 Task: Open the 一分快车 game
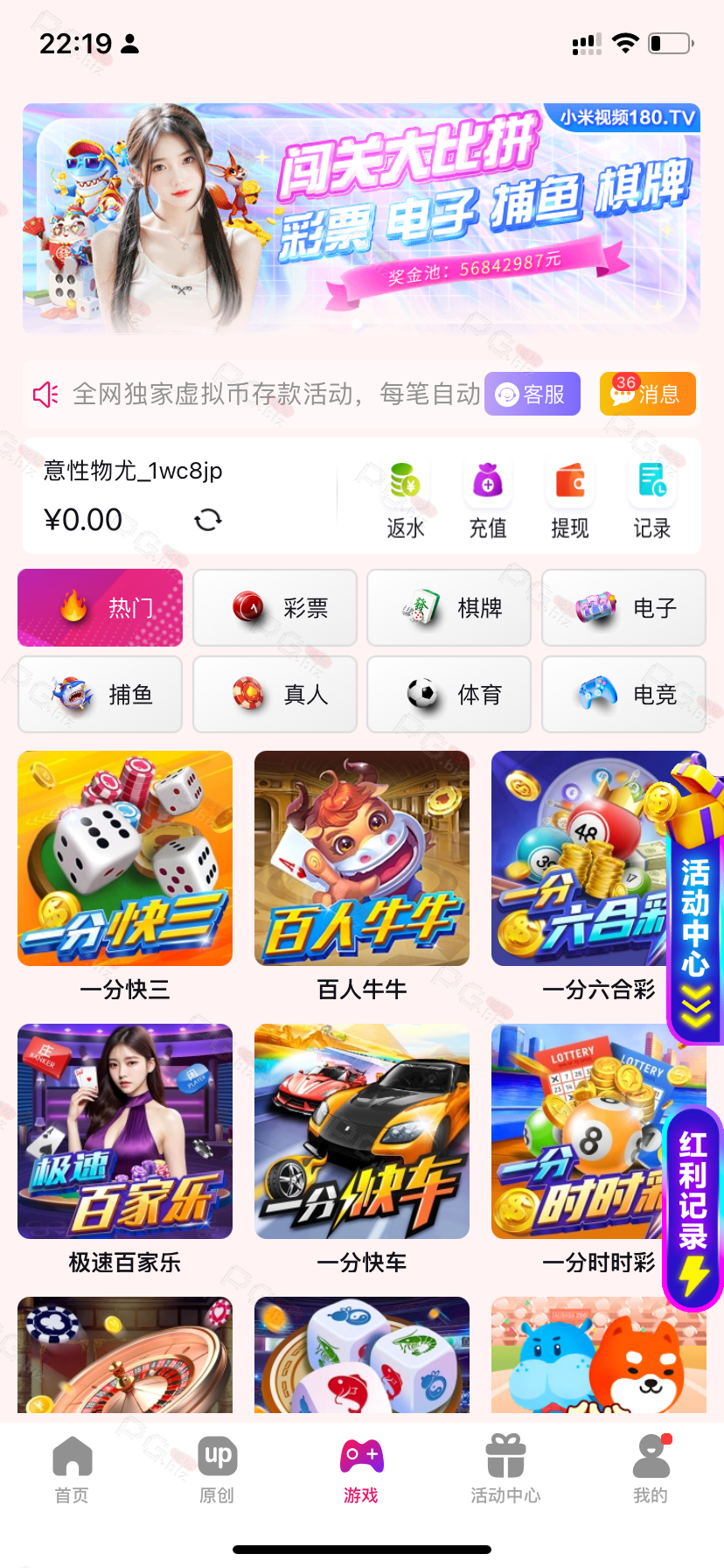(x=362, y=1132)
